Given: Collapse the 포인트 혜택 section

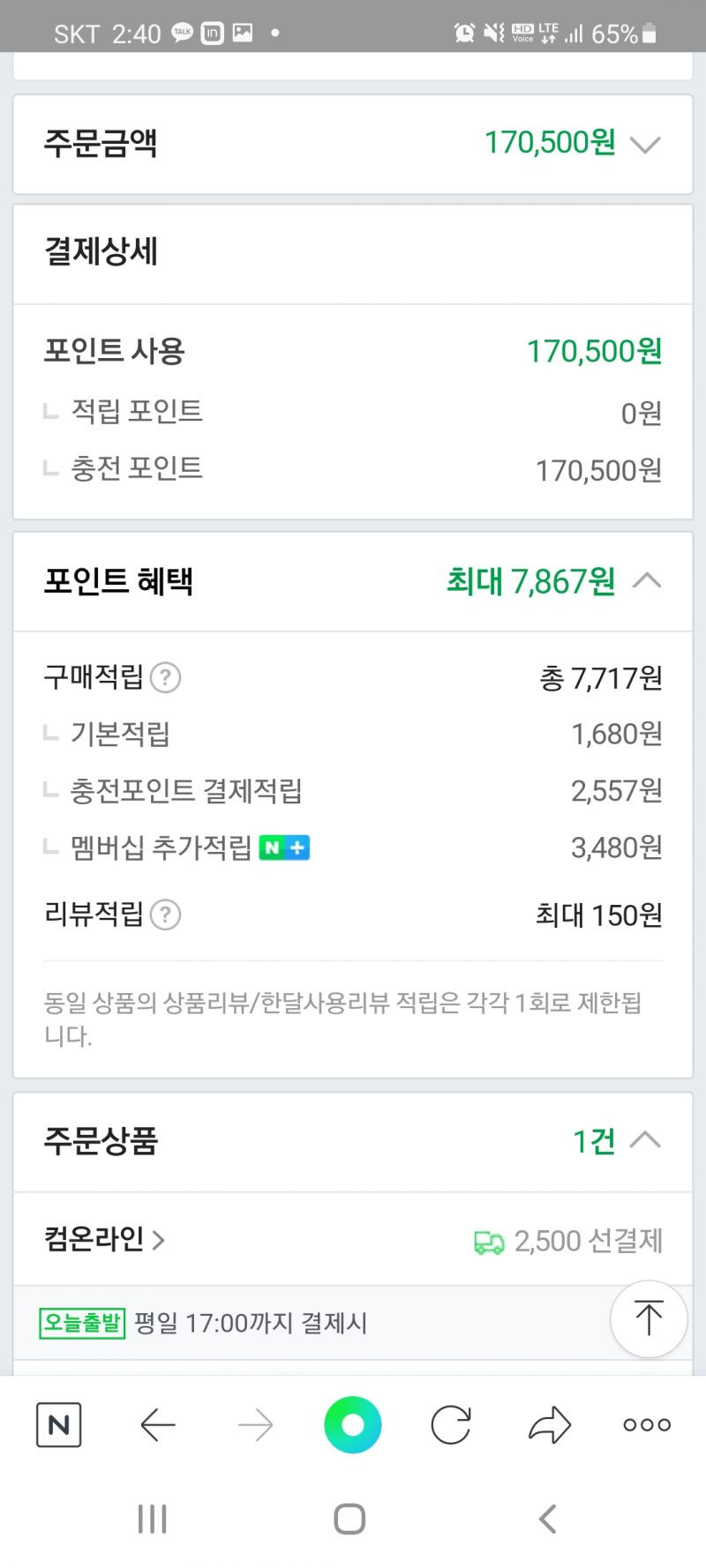Looking at the screenshot, I should (647, 580).
